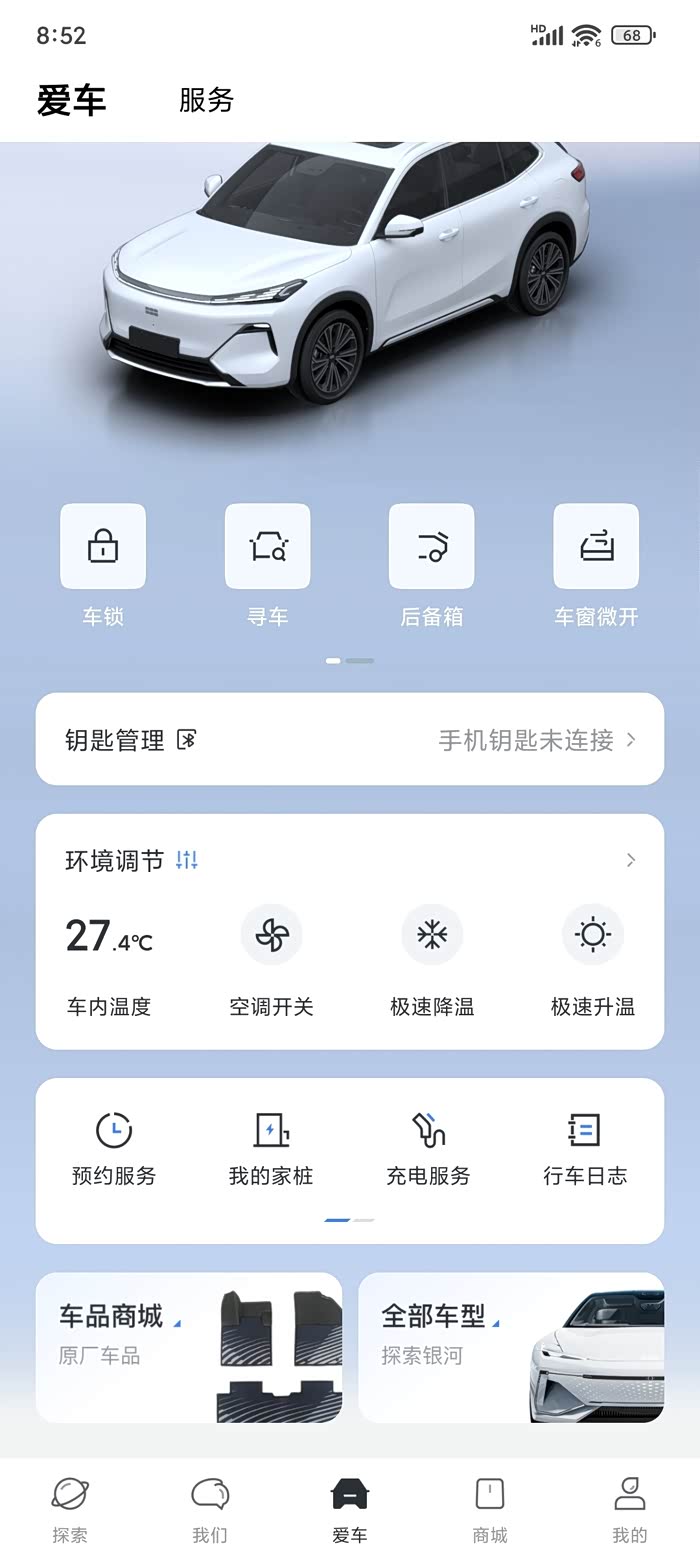Image resolution: width=700 pixels, height=1555 pixels.
Task: Tap the 车锁 lock button
Action: (x=103, y=547)
